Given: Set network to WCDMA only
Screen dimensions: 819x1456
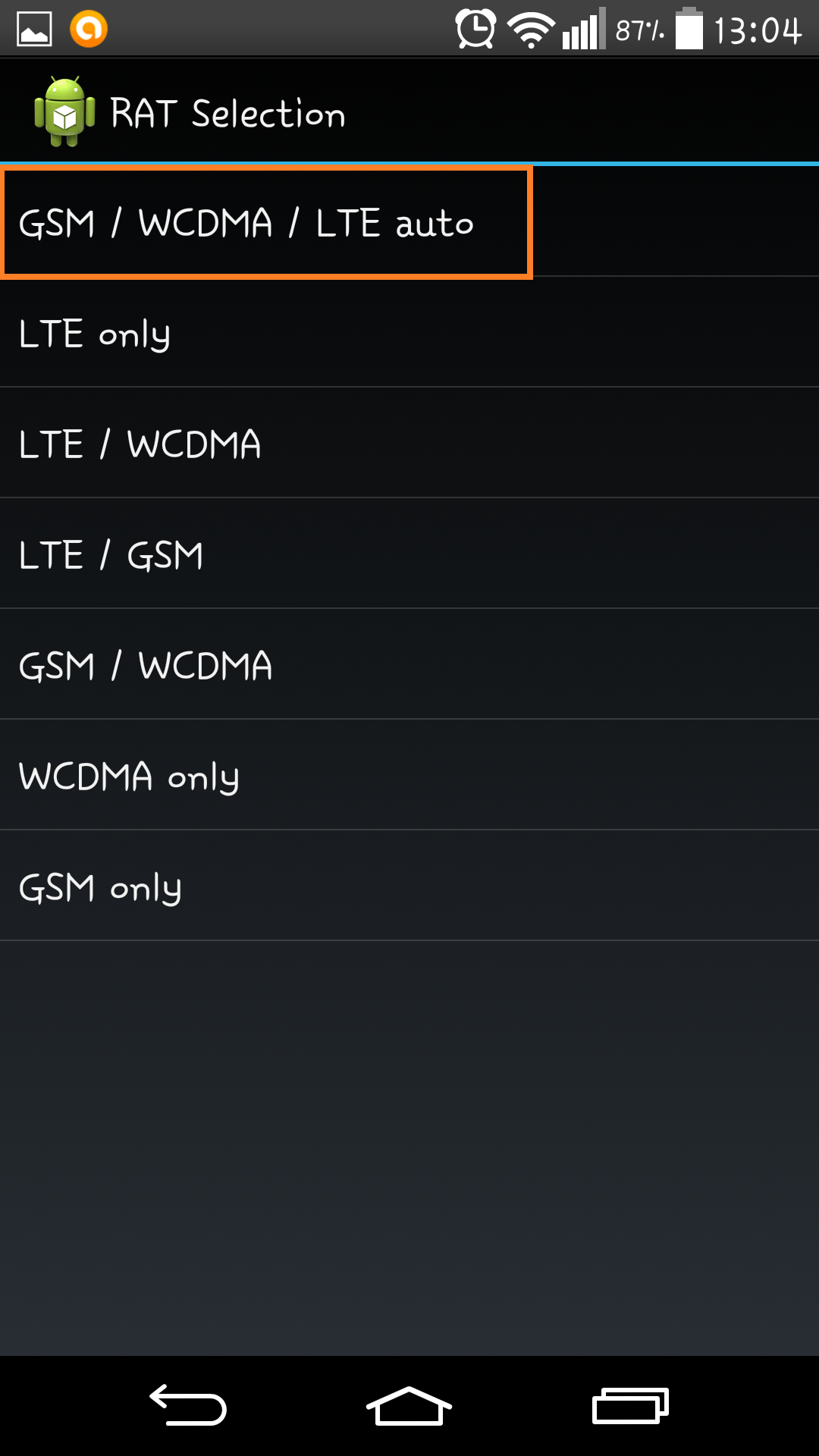Looking at the screenshot, I should (409, 777).
